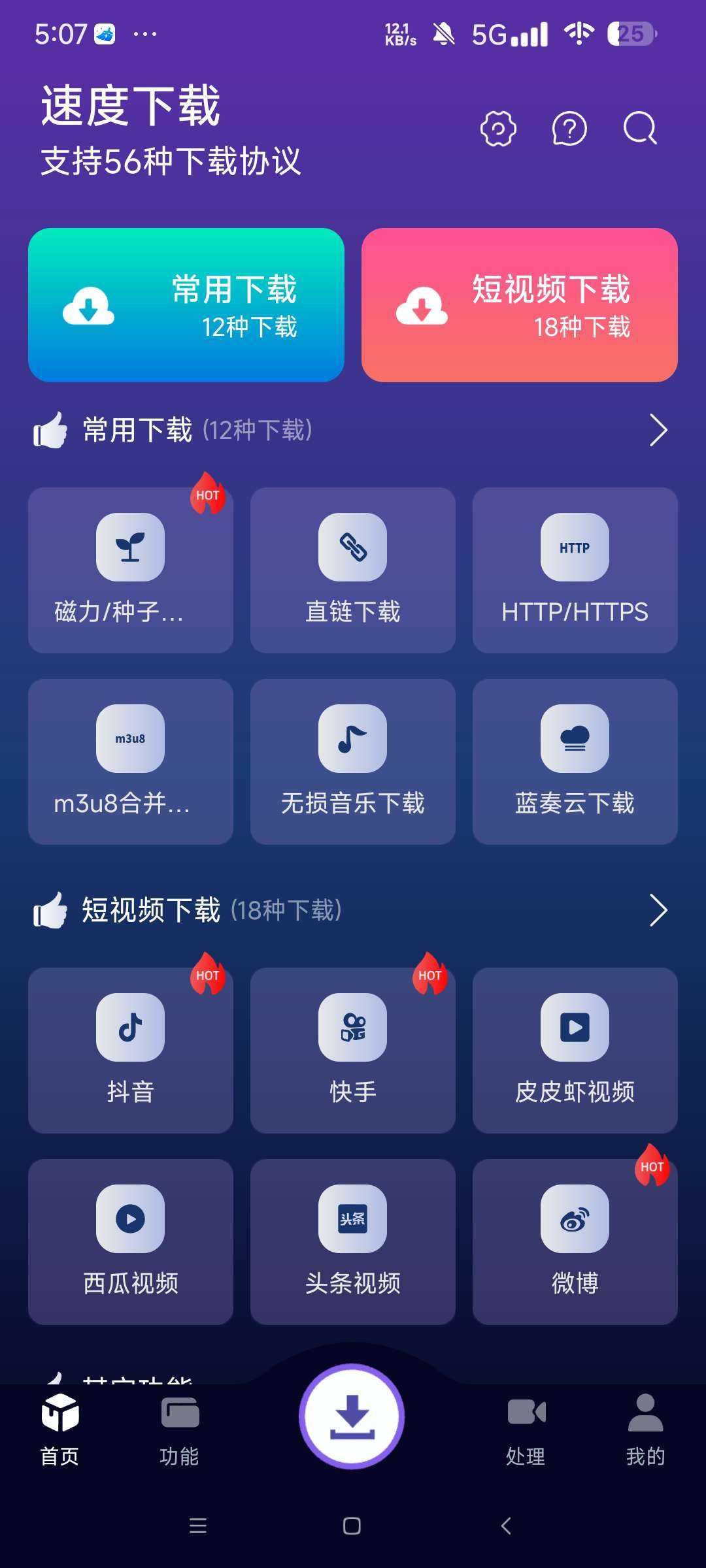Viewport: 706px width, 1568px height.
Task: Open the 微博 download tile
Action: coord(575,1241)
